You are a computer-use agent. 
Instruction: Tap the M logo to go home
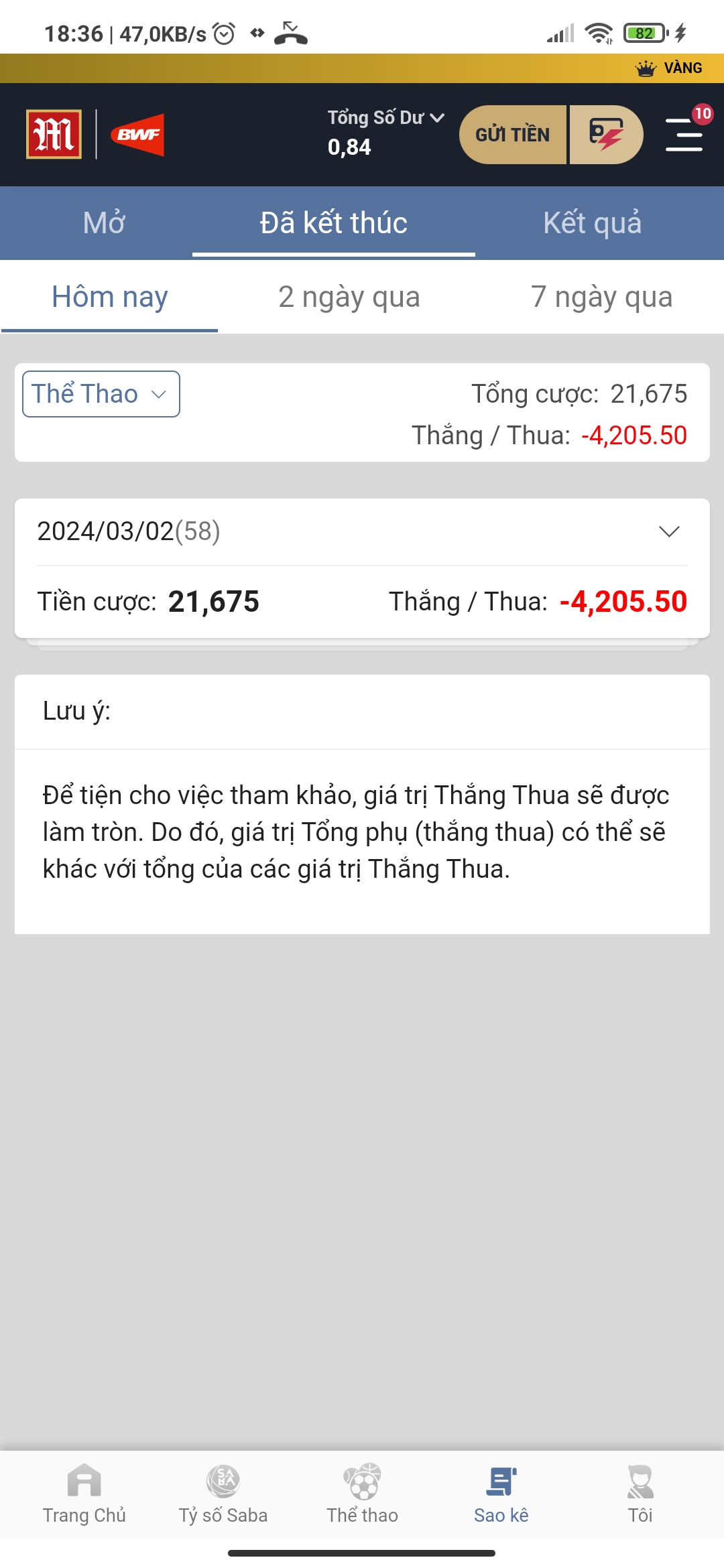(54, 134)
